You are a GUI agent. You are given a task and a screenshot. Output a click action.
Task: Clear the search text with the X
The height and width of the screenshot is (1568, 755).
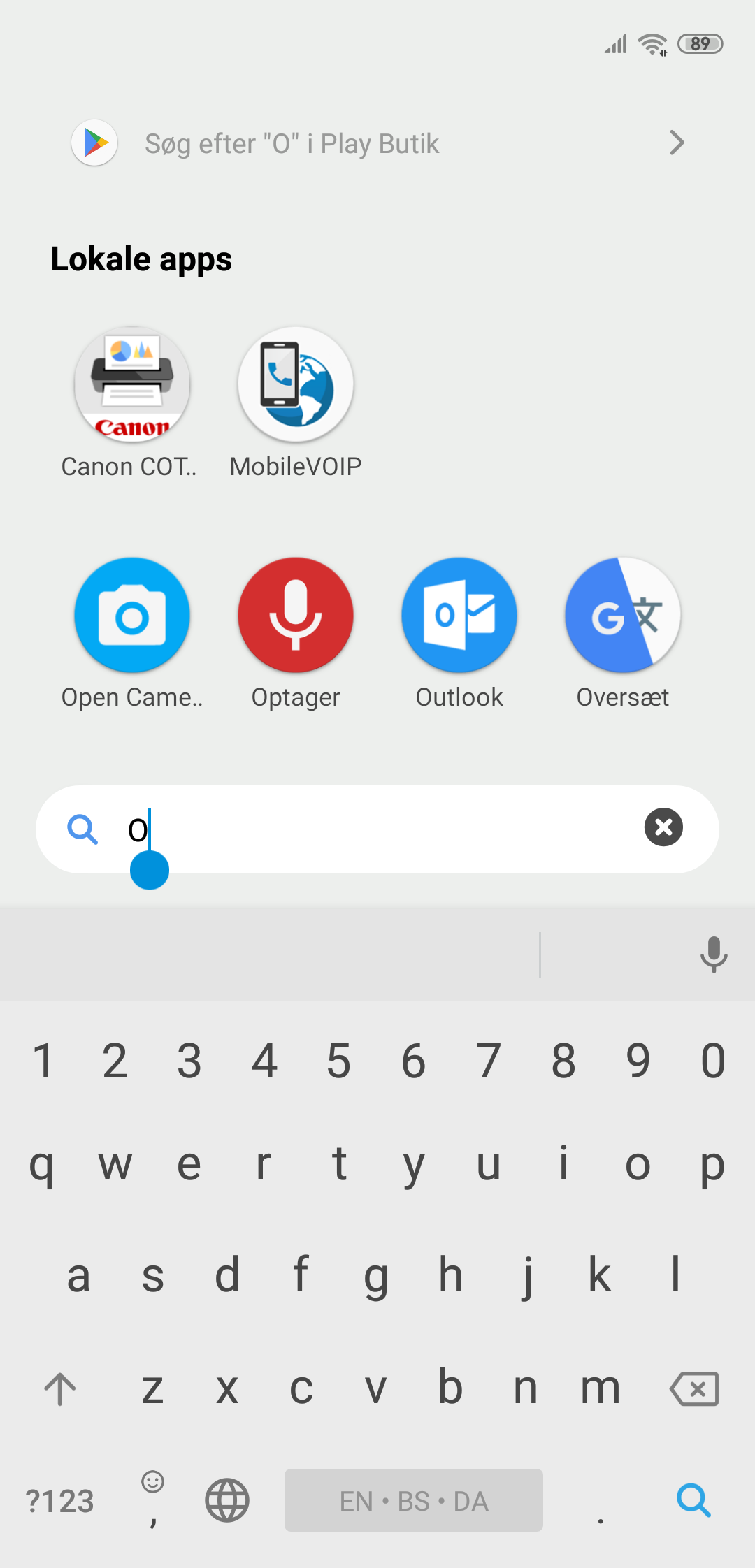663,827
